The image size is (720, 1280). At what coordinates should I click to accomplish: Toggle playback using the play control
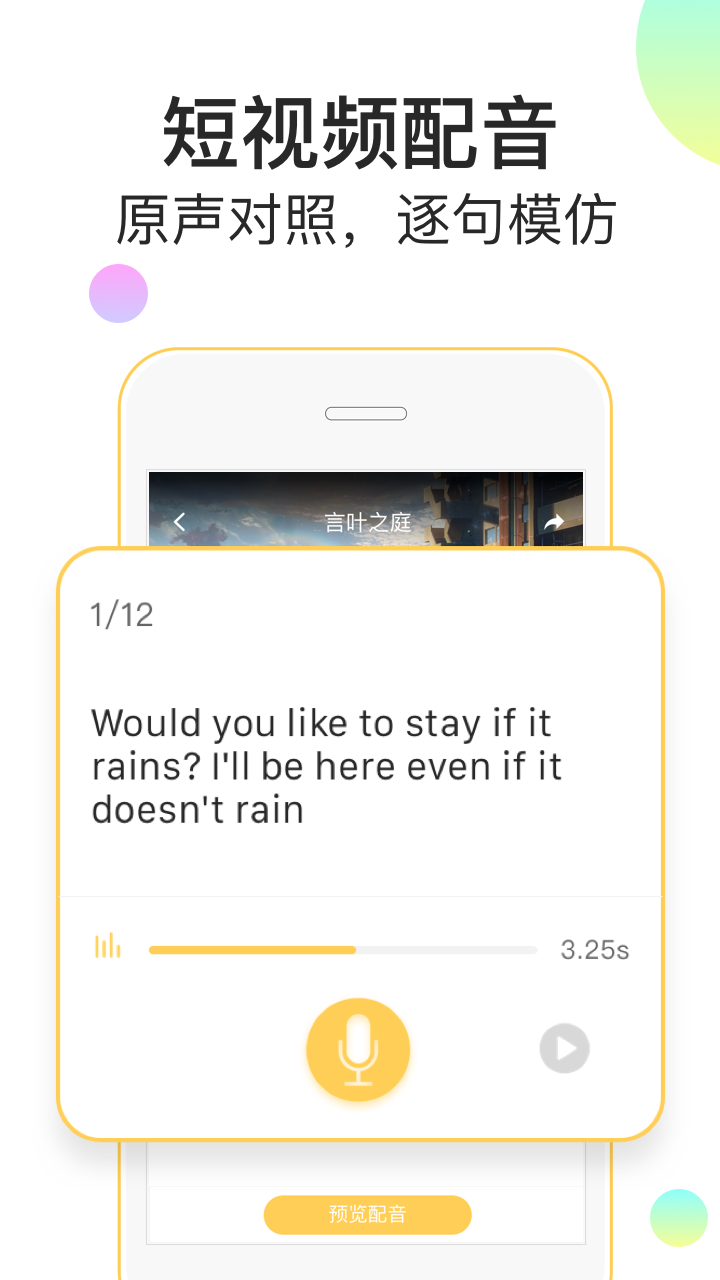point(564,1048)
